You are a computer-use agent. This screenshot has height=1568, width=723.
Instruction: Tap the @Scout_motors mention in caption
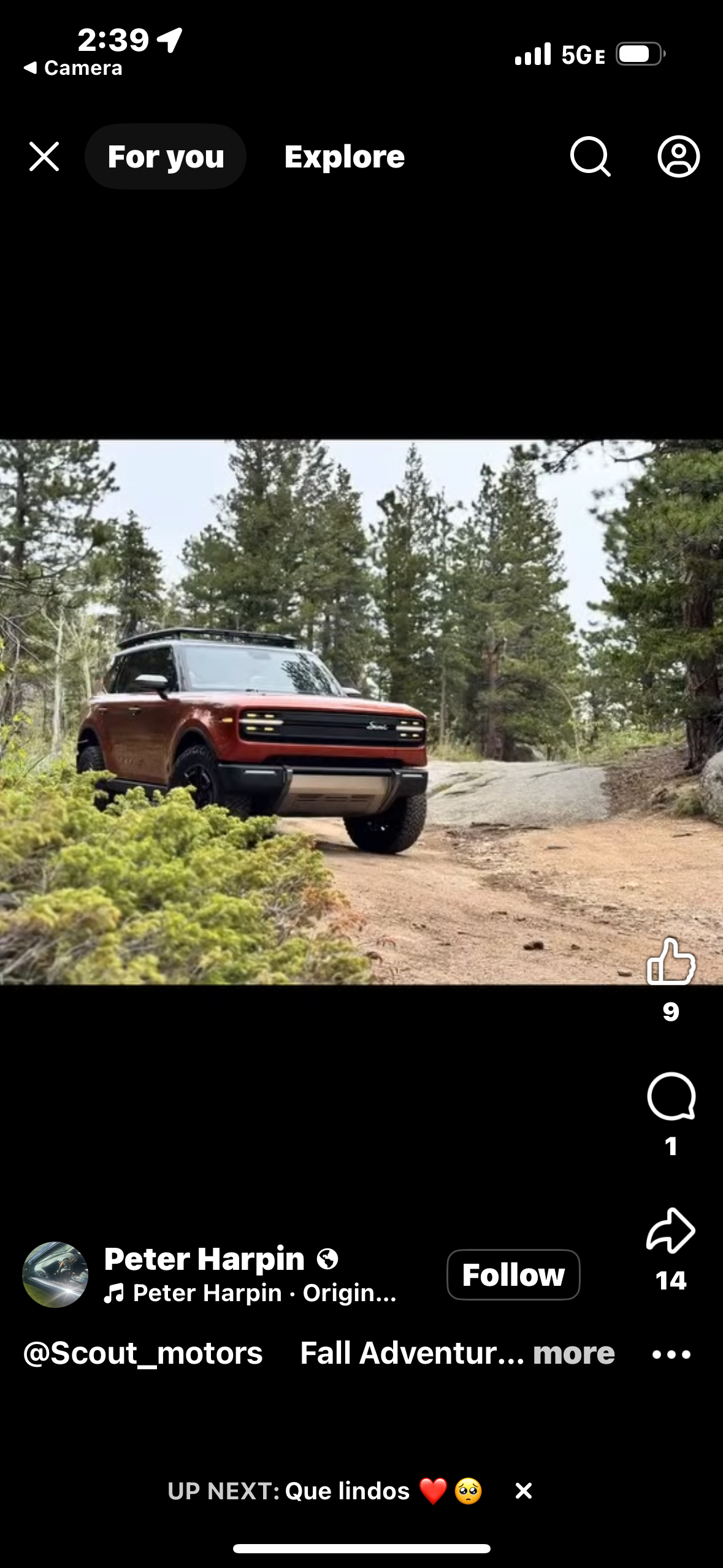coord(143,1353)
